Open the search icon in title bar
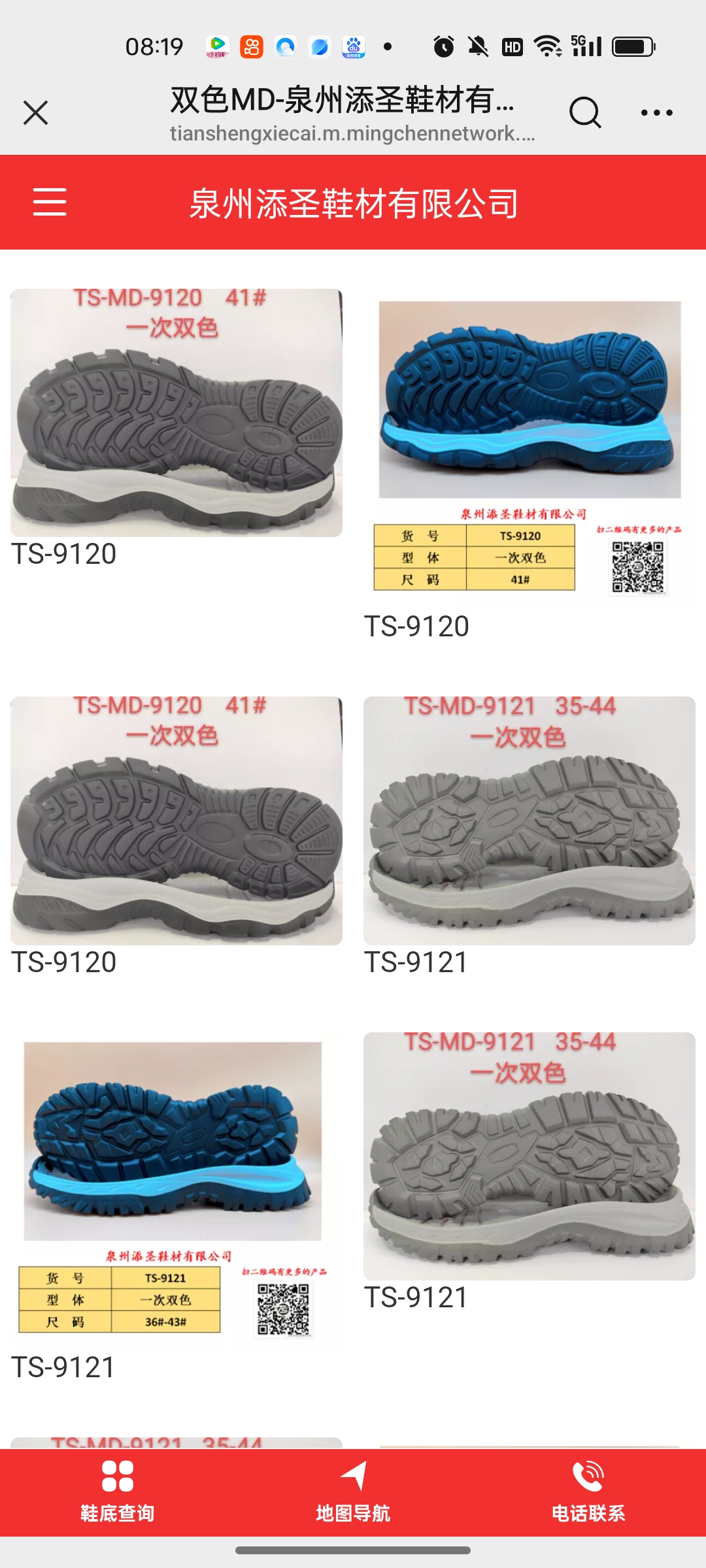Image resolution: width=706 pixels, height=1568 pixels. tap(584, 112)
